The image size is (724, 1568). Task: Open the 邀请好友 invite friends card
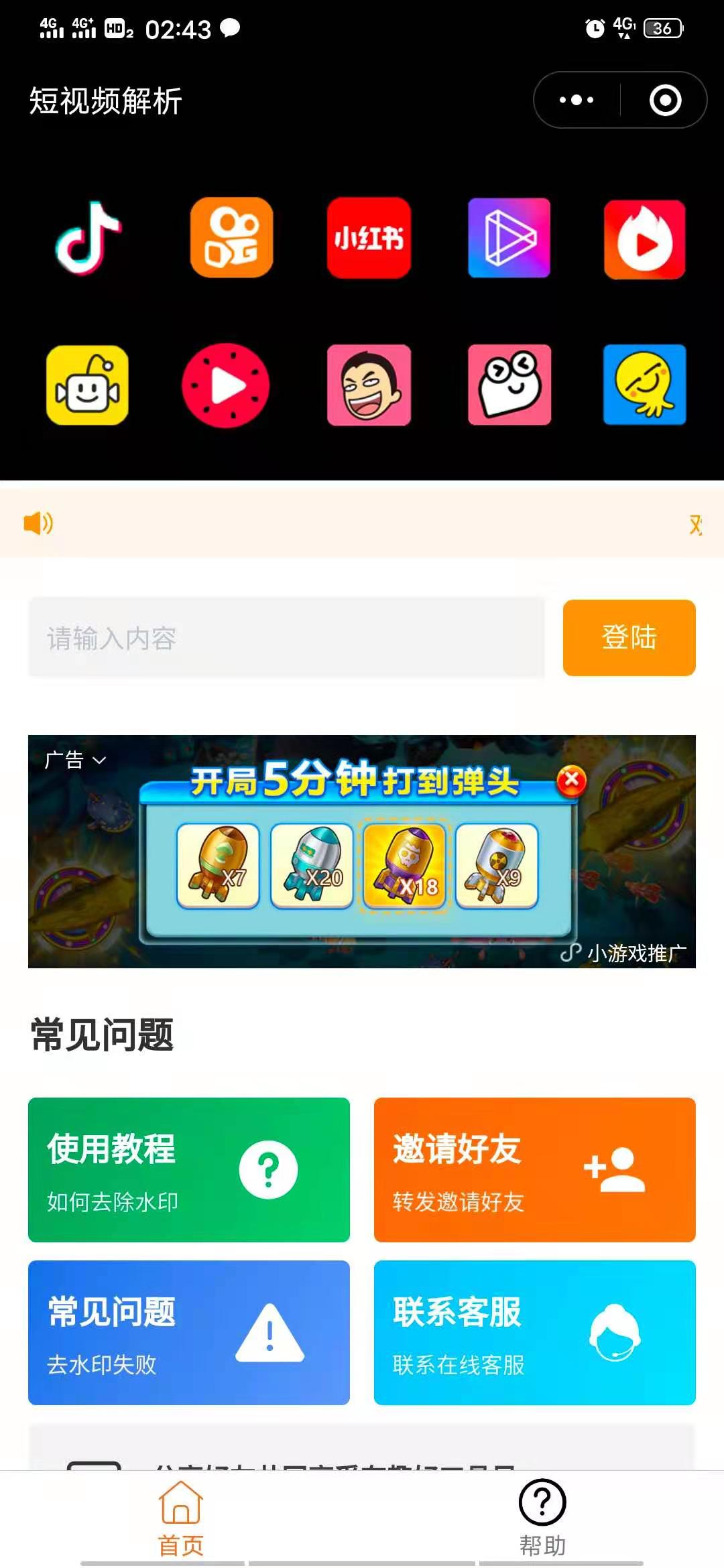click(x=534, y=1169)
